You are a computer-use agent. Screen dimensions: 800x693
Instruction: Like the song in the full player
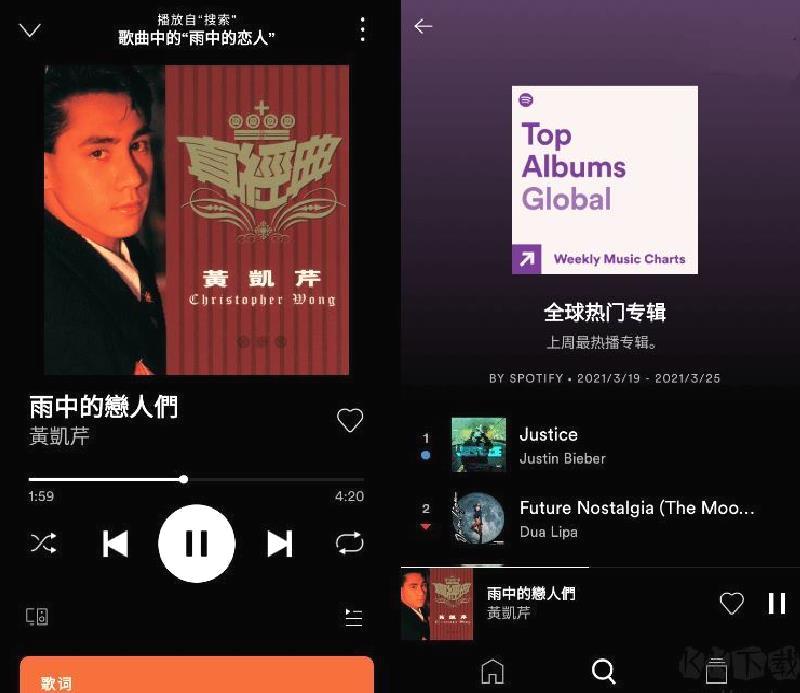tap(350, 421)
